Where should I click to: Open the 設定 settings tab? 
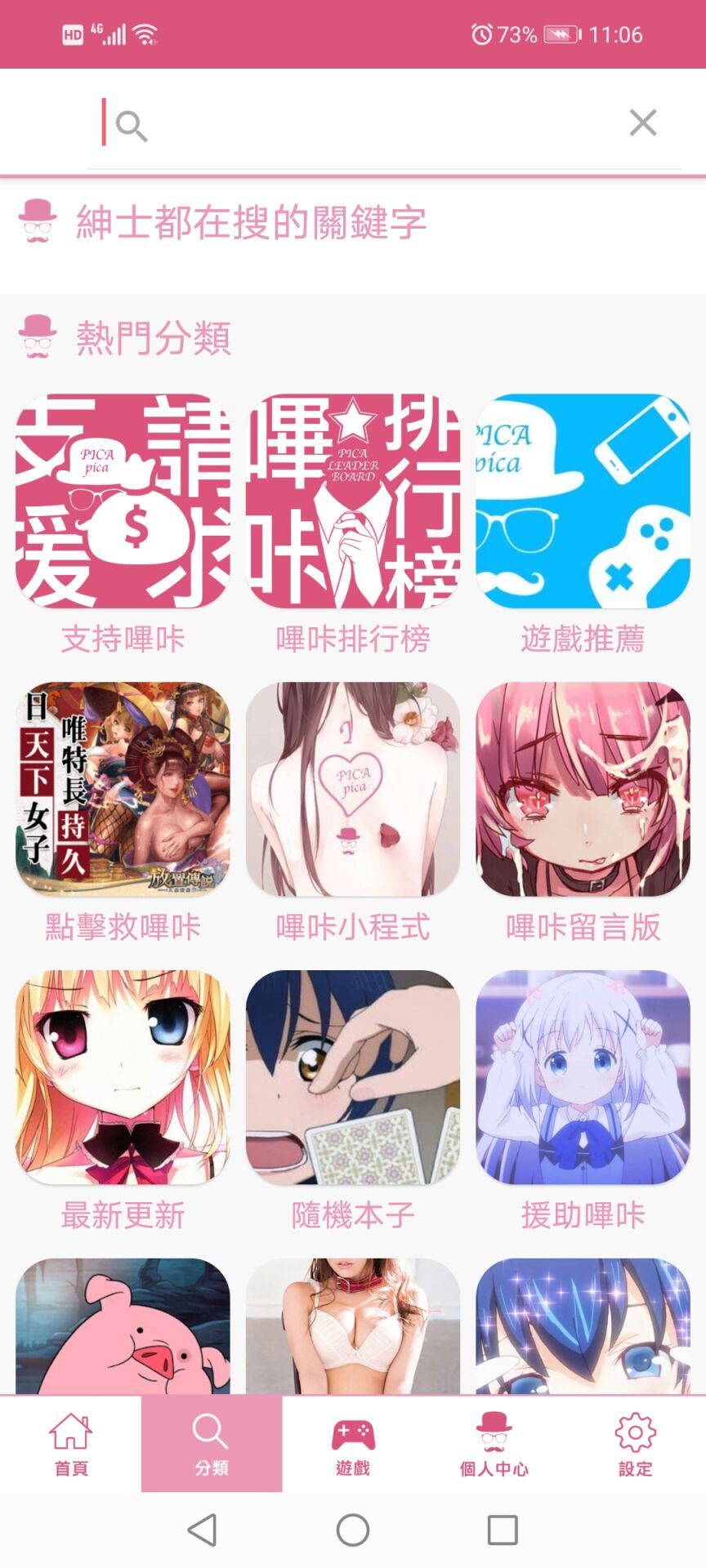point(635,1444)
